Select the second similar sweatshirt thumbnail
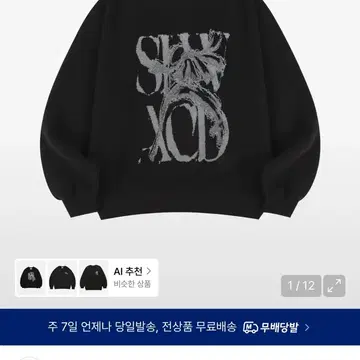Image resolution: width=360 pixels, height=360 pixels. [x=62, y=278]
